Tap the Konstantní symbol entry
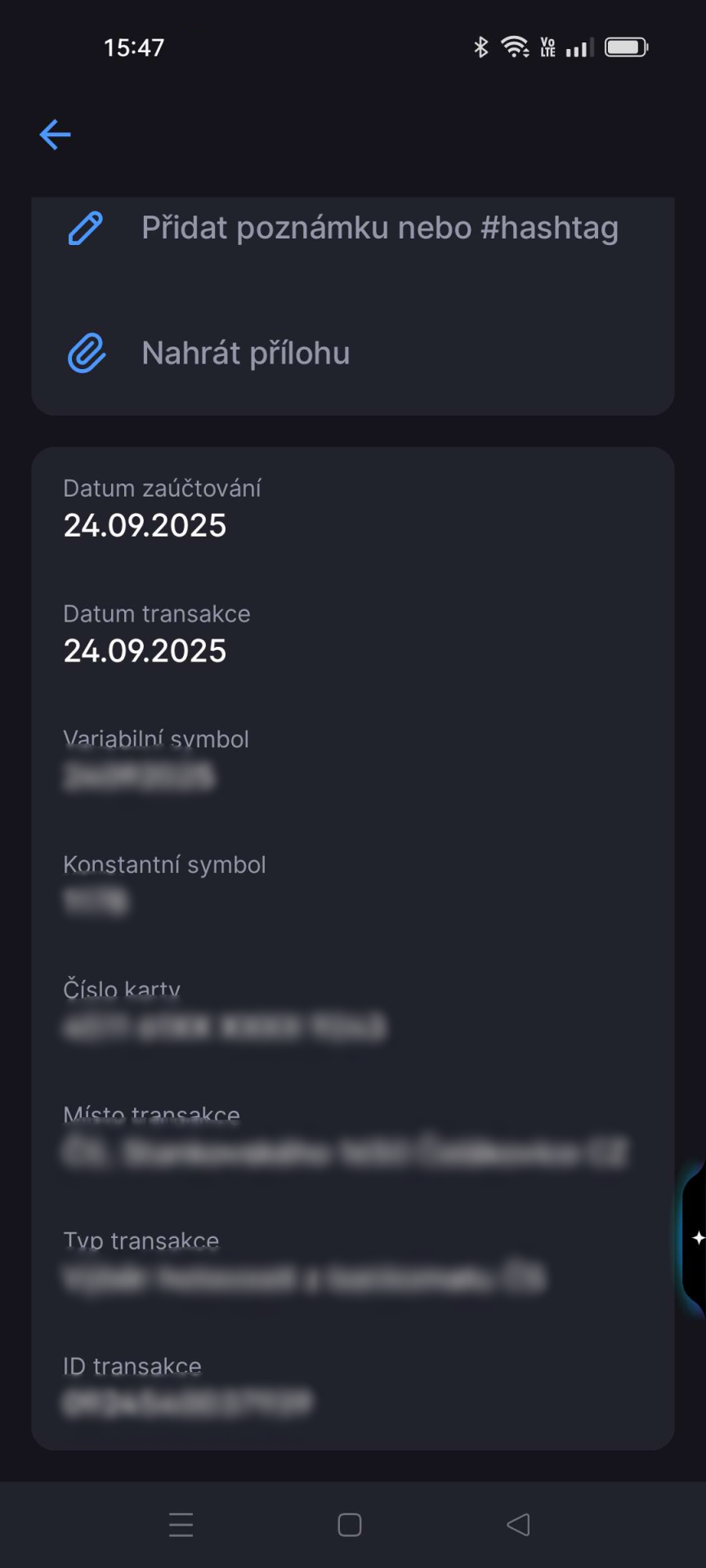Screen dimensions: 706x1568 pyautogui.click(x=96, y=902)
